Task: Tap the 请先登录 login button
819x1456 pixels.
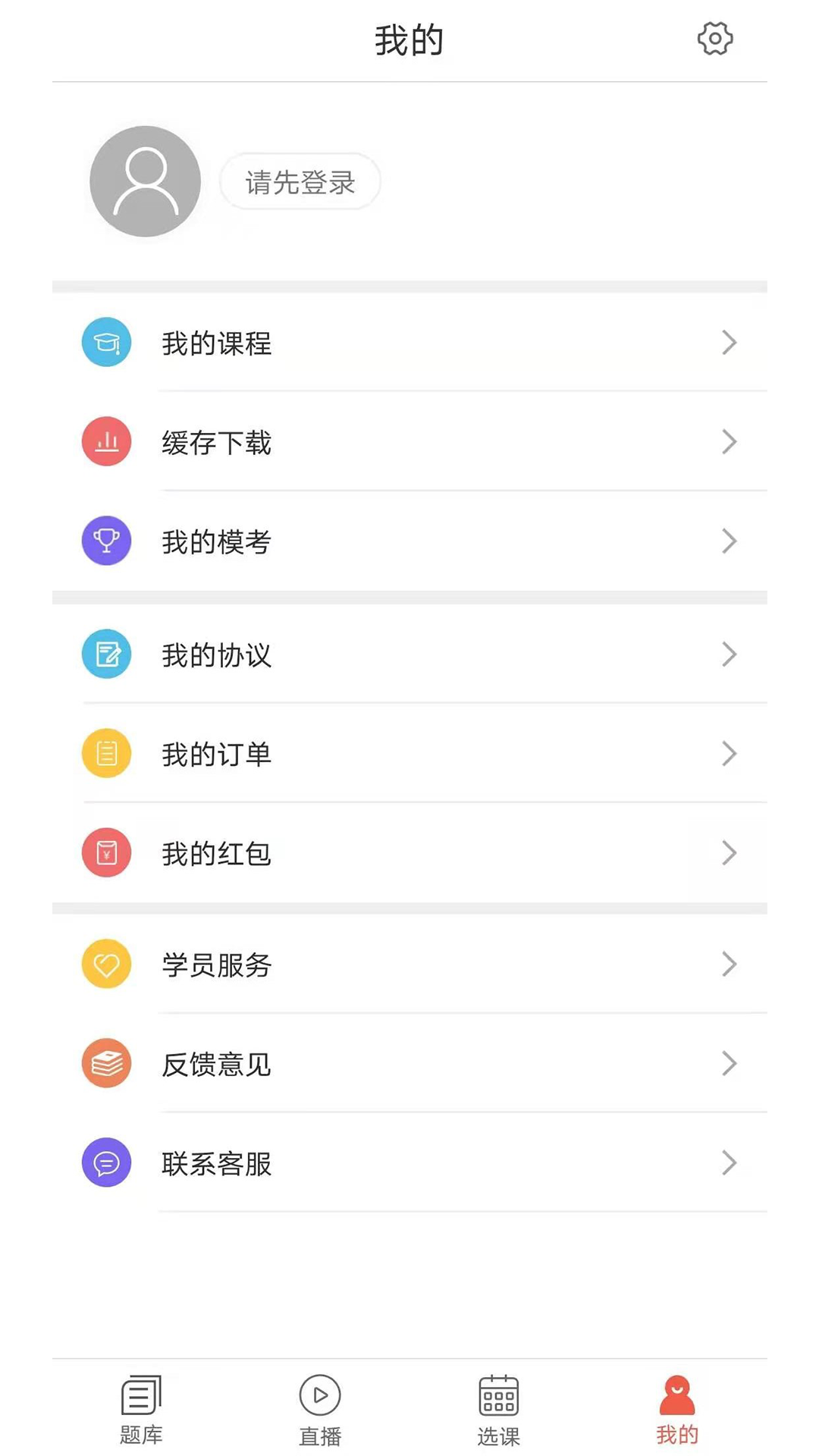Action: (300, 181)
